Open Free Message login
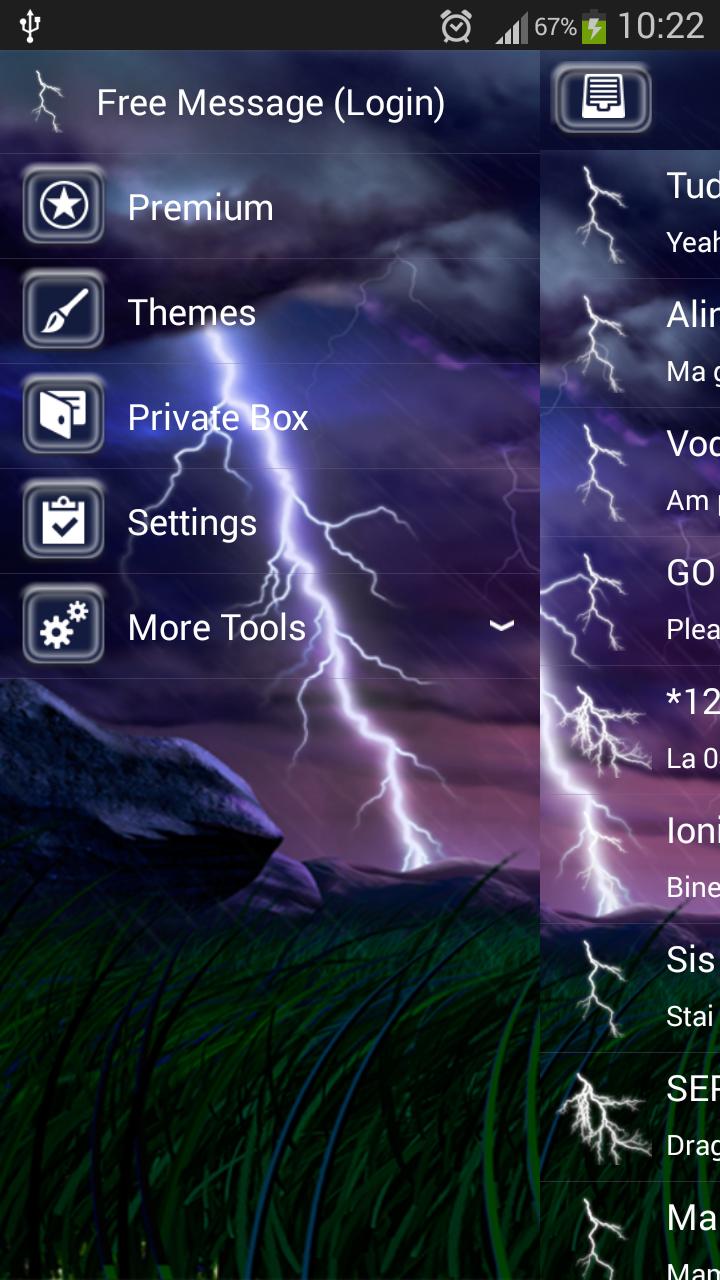The height and width of the screenshot is (1280, 720). [270, 103]
